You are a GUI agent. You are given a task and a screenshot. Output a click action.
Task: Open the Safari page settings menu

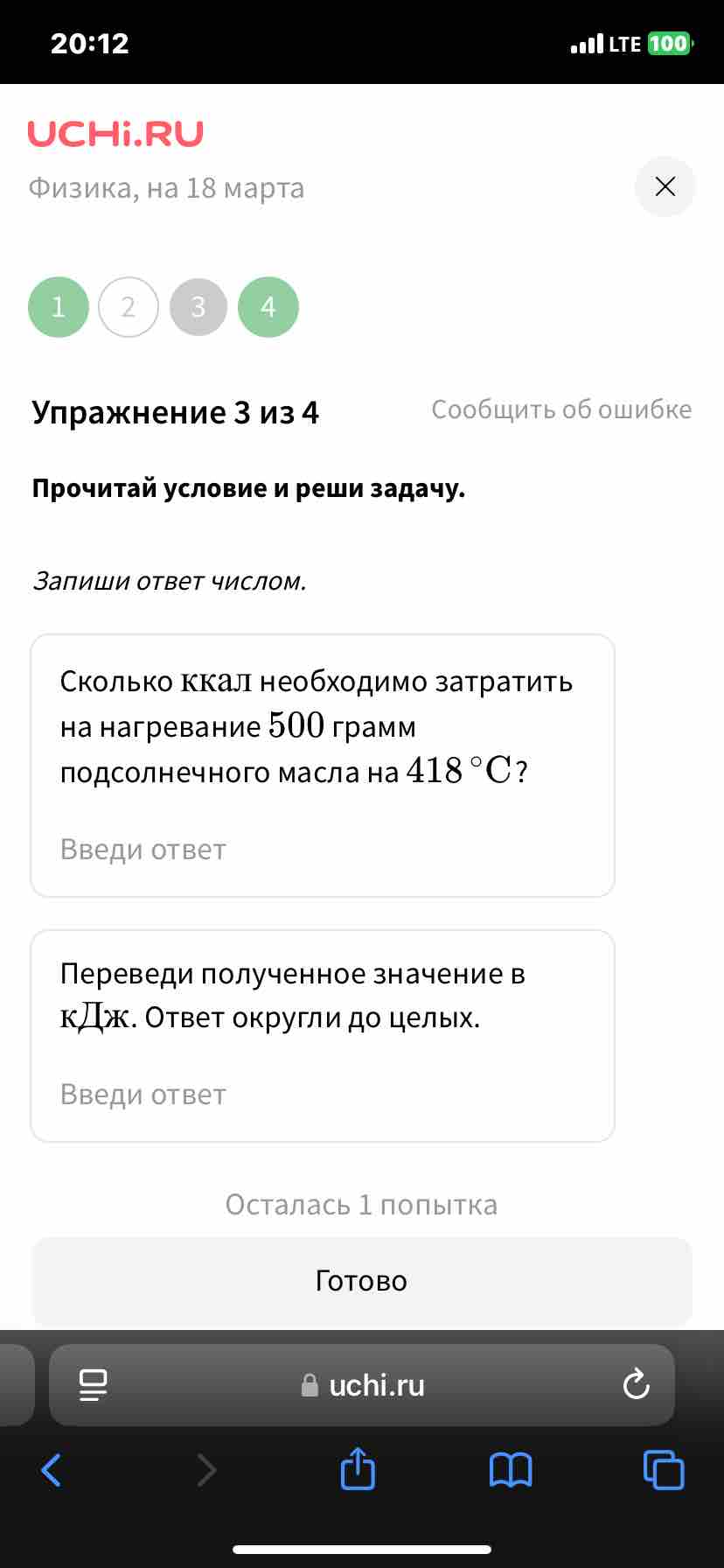click(94, 1385)
